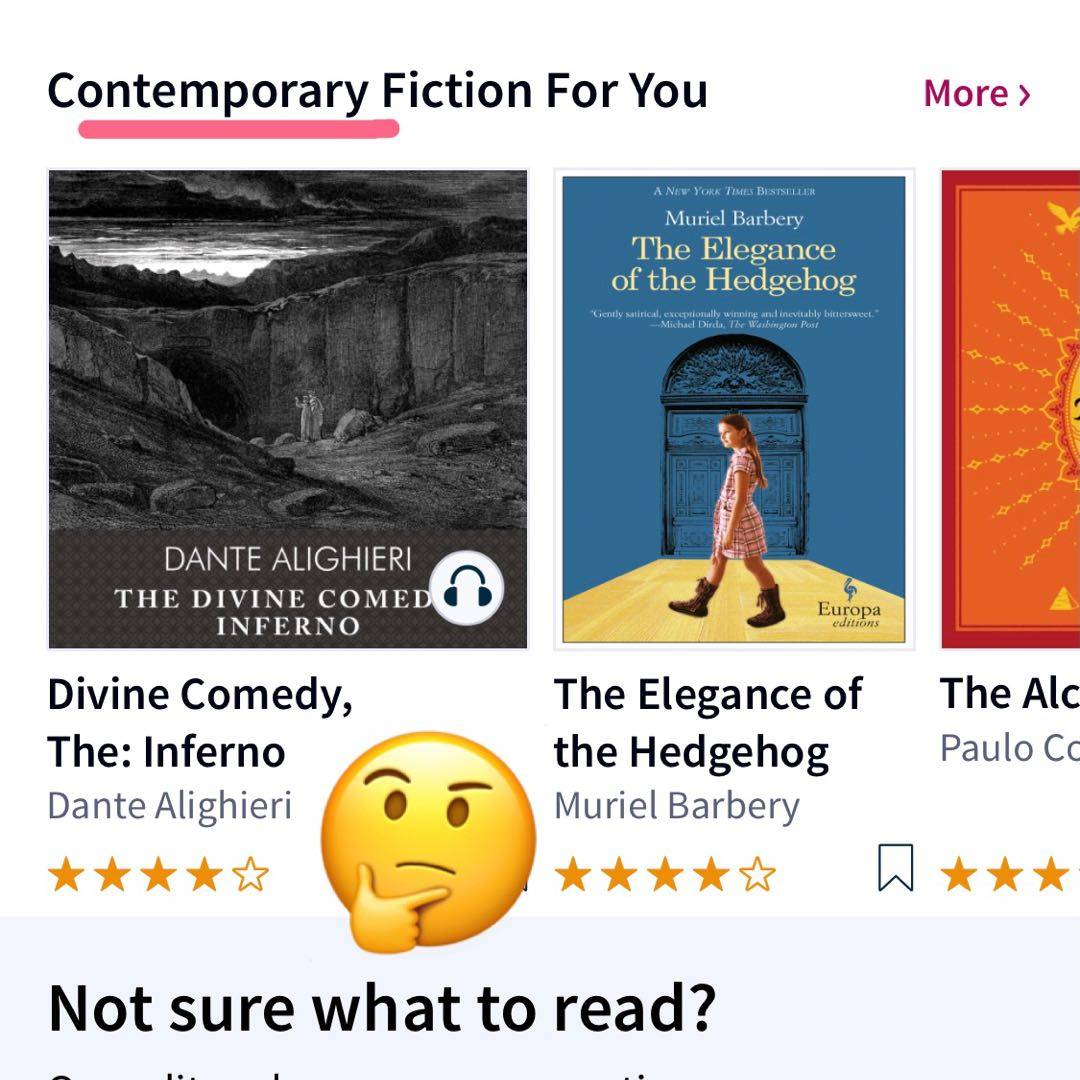Image resolution: width=1080 pixels, height=1080 pixels.
Task: Open the partially visible Alchemist book cover
Action: coord(1012,410)
